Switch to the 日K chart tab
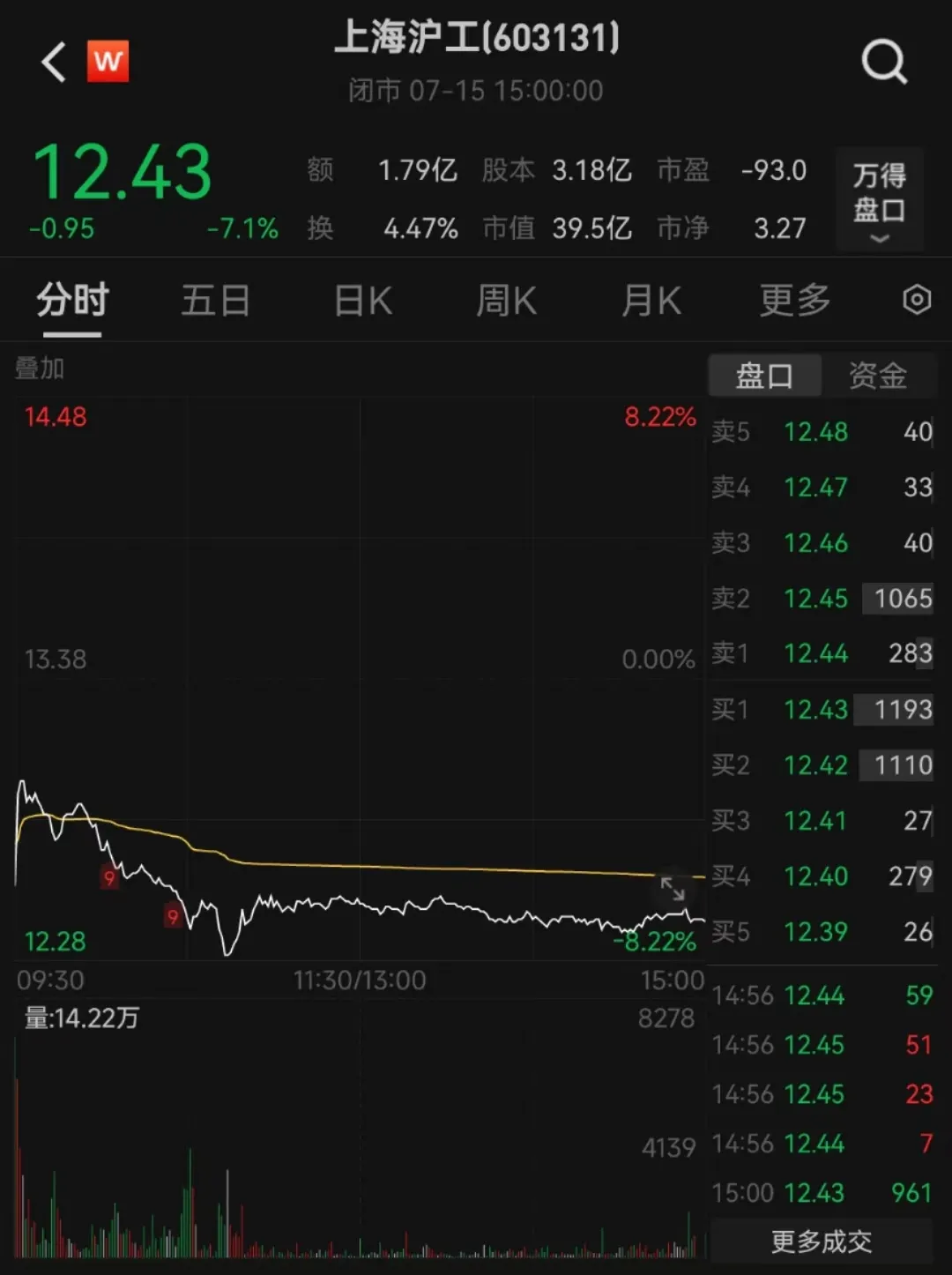Screen dimensions: 952x1275 (x=362, y=302)
